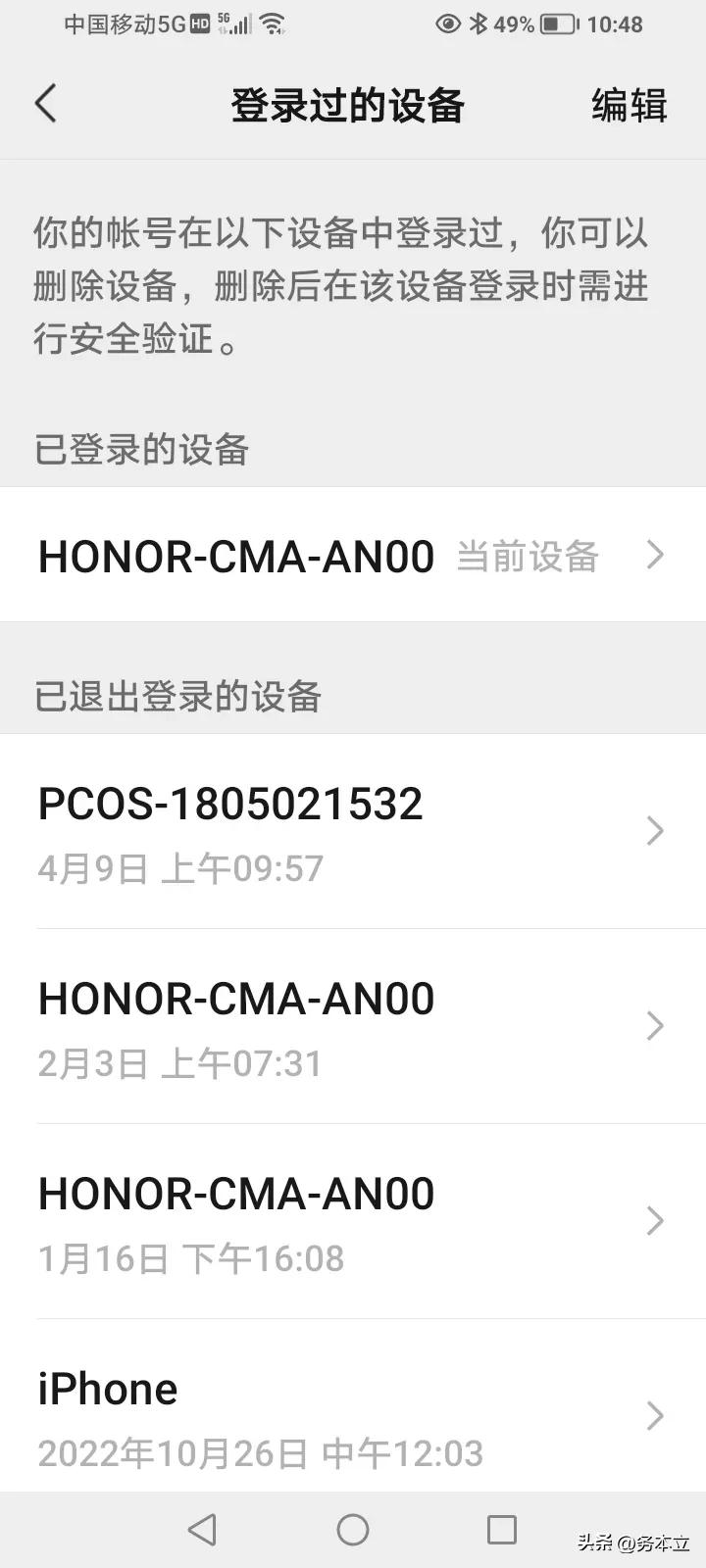
Task: Open the iPhone device entry
Action: coord(353,1415)
